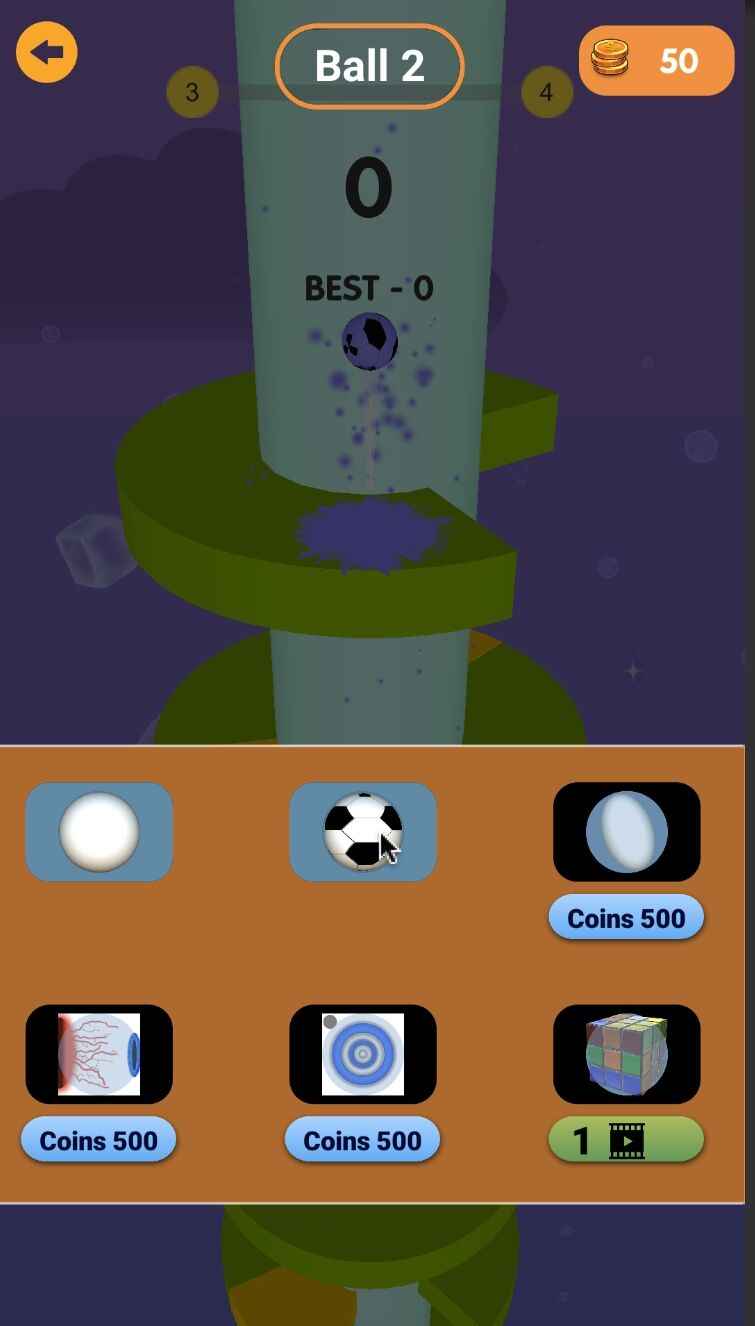Choose the glass ball skin
Screen dimensions: 755x1326
(x=626, y=832)
